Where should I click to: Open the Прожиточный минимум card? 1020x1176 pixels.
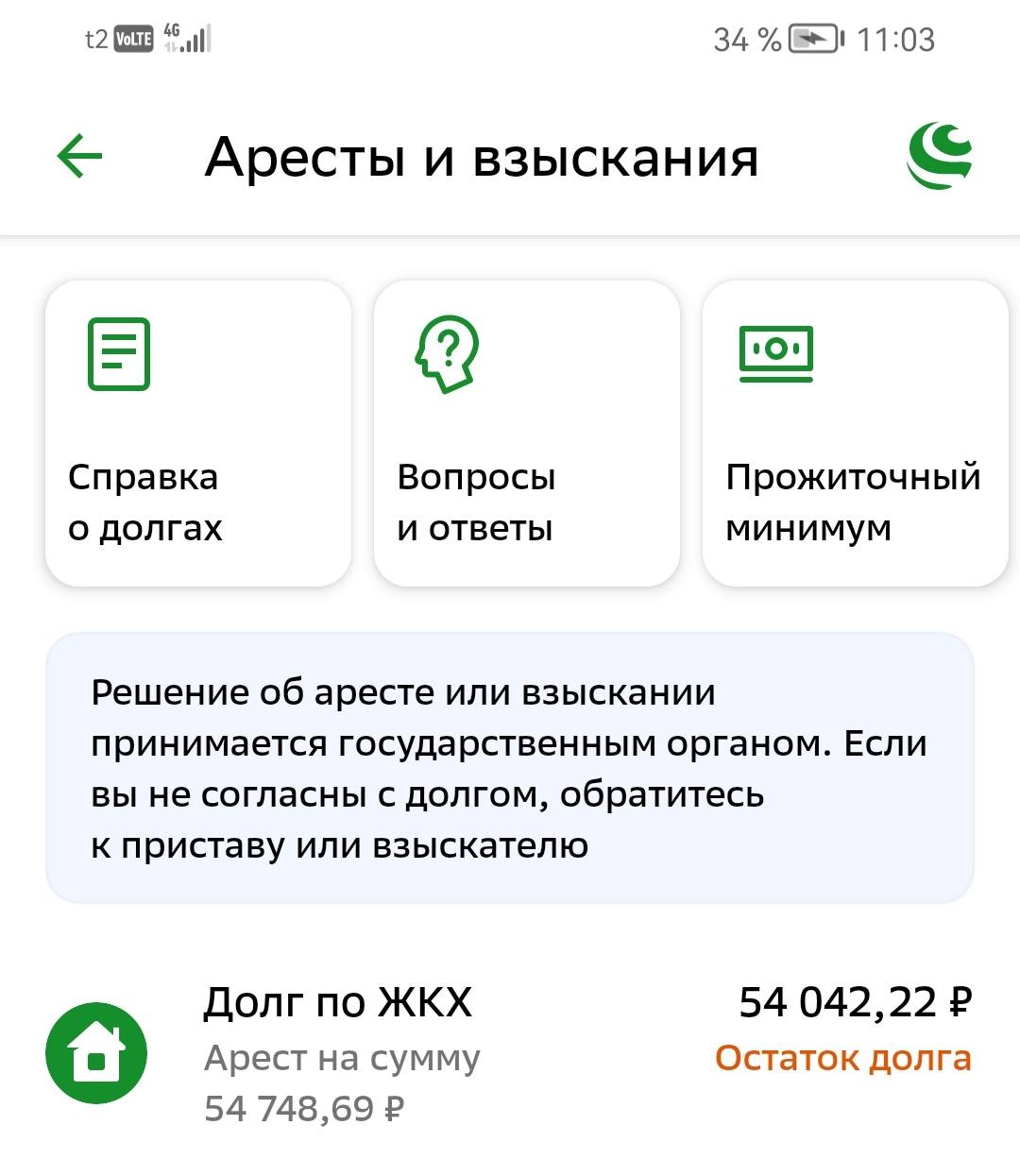853,433
